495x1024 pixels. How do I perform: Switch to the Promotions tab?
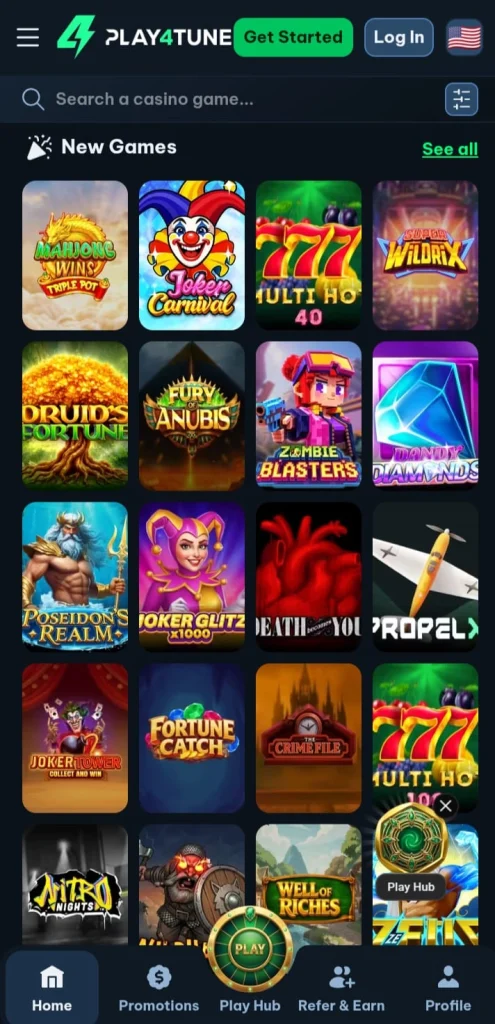(x=159, y=988)
